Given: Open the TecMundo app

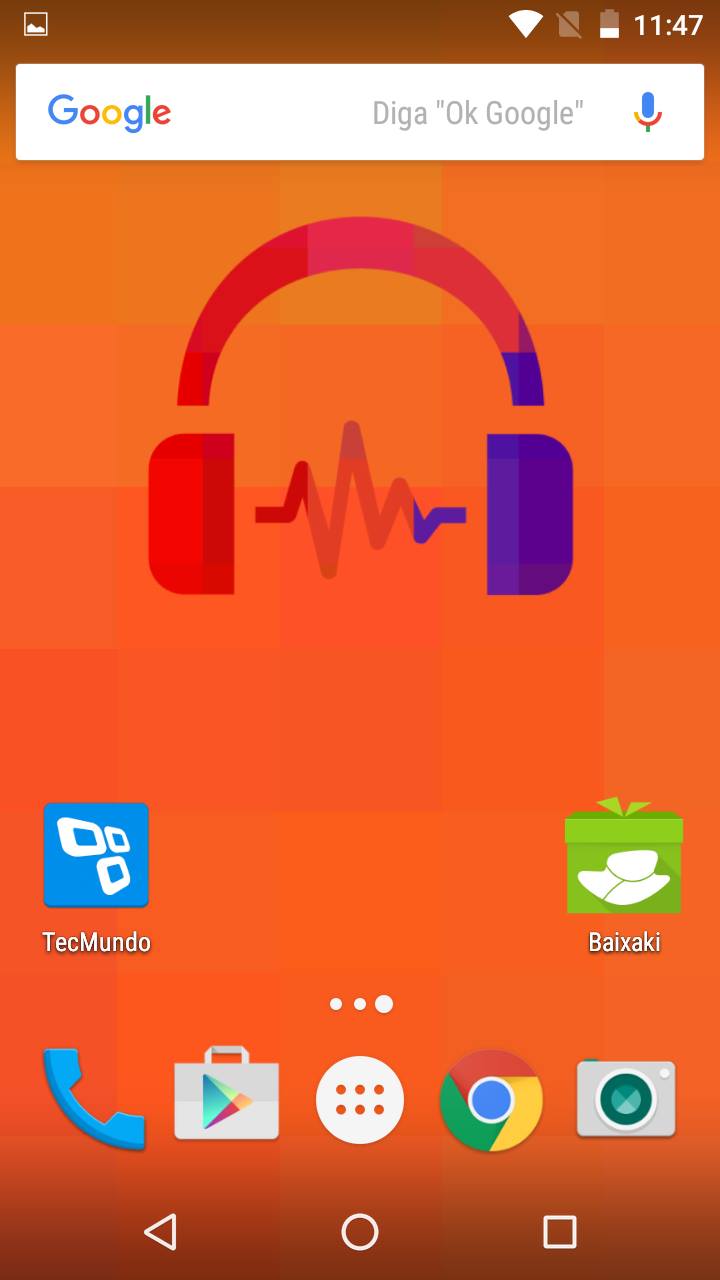Looking at the screenshot, I should click(x=96, y=856).
